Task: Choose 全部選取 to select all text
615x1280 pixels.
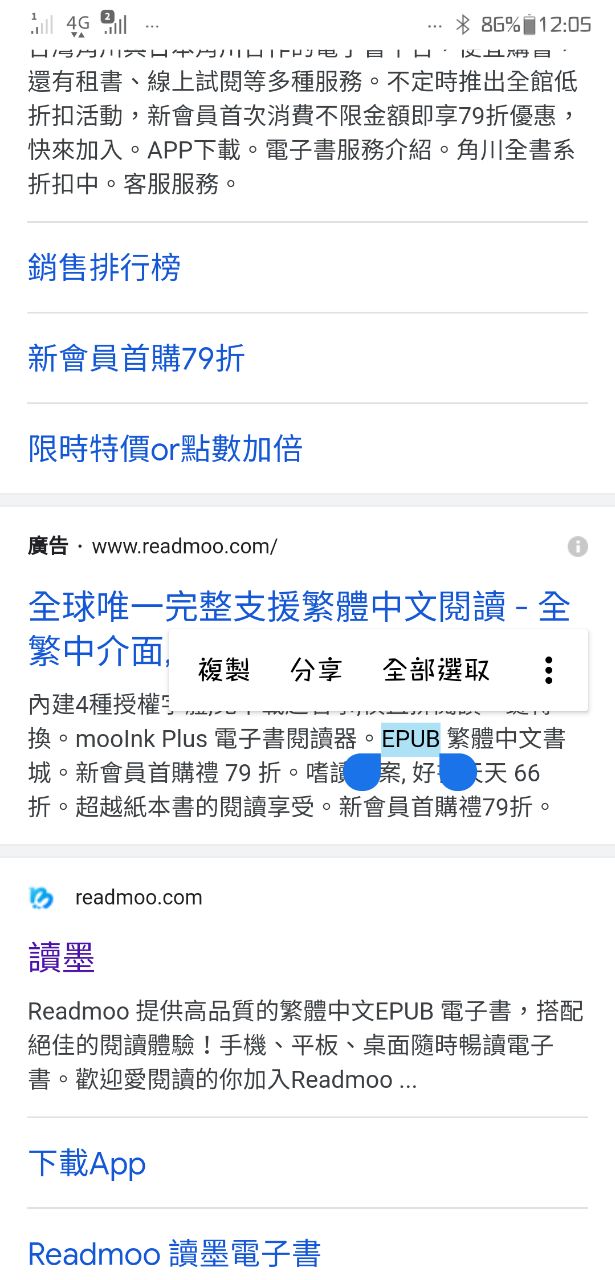Action: 436,670
